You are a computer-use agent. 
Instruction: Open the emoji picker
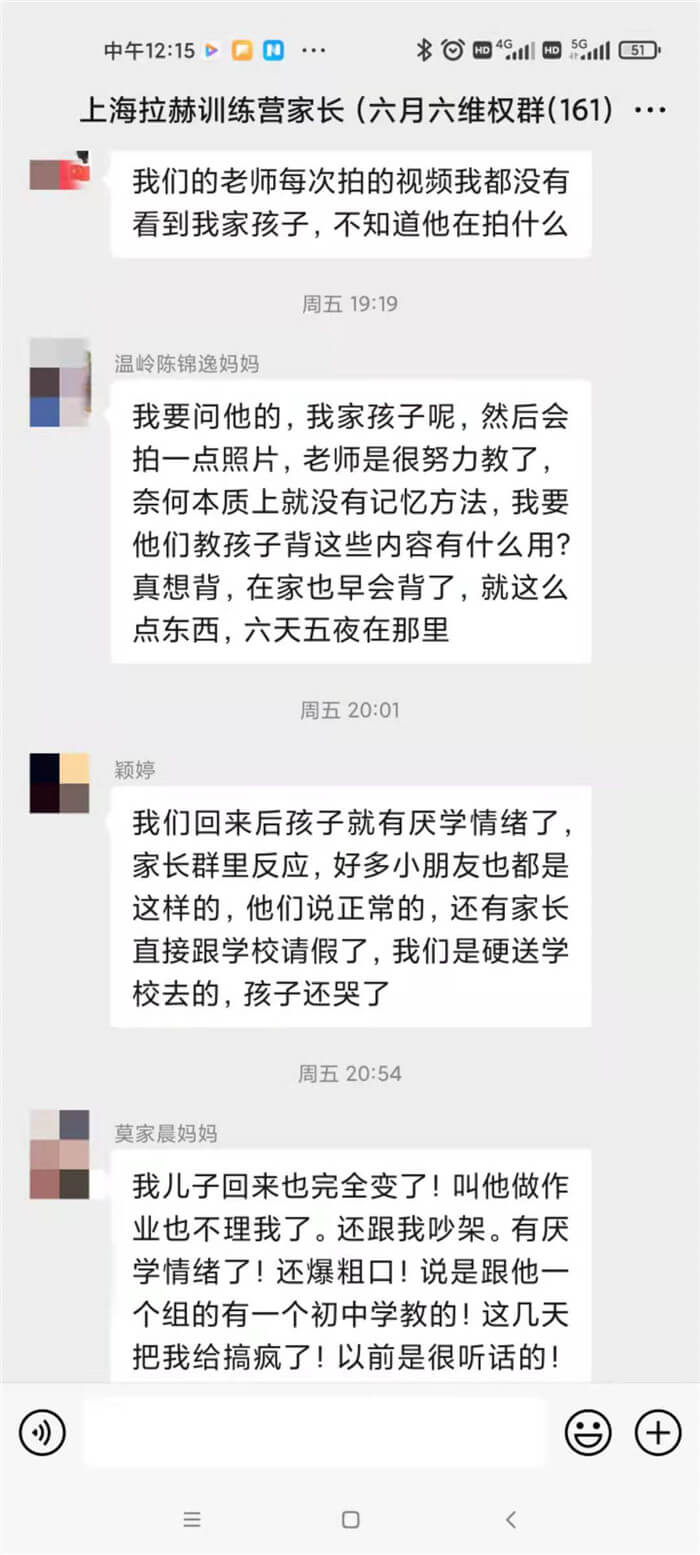[588, 1433]
